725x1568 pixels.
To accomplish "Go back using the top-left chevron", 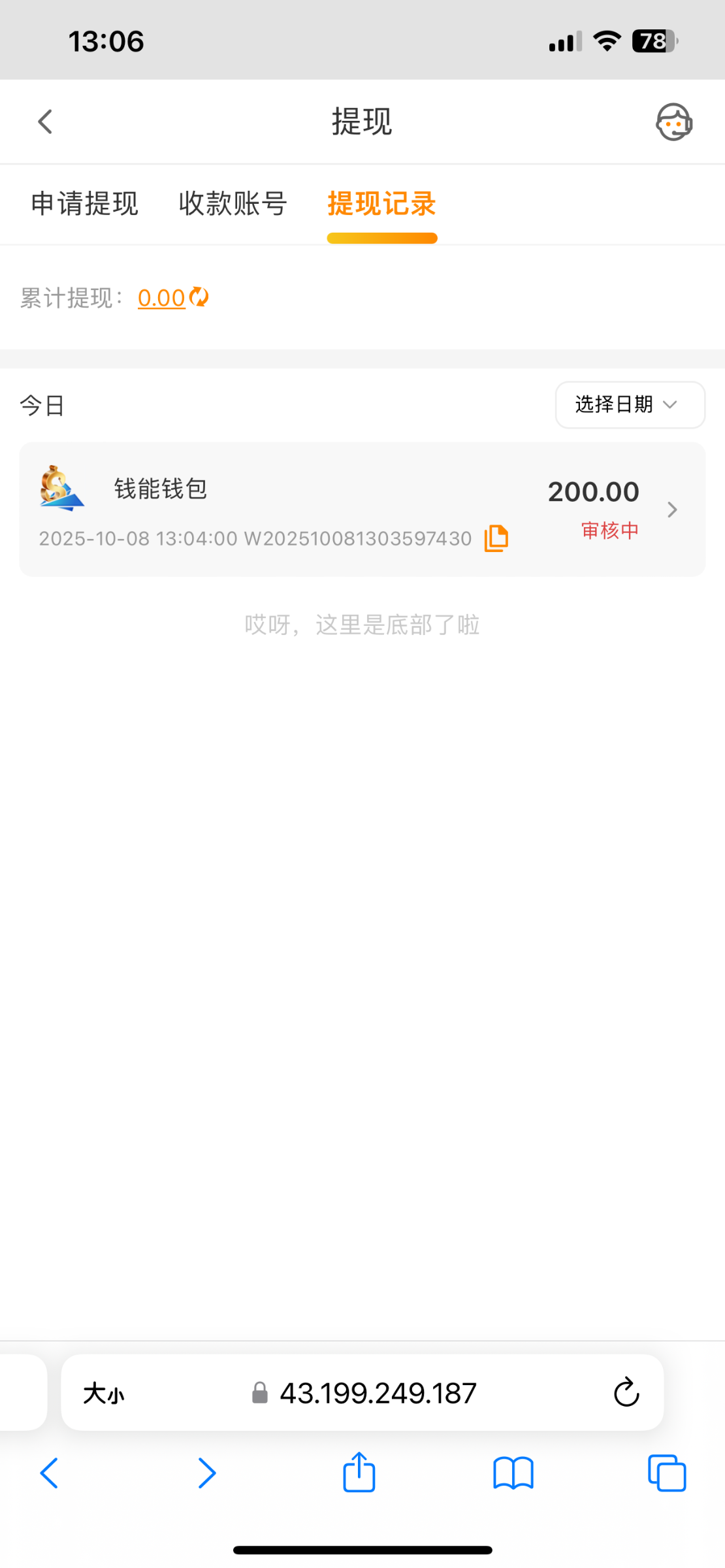I will pyautogui.click(x=44, y=121).
